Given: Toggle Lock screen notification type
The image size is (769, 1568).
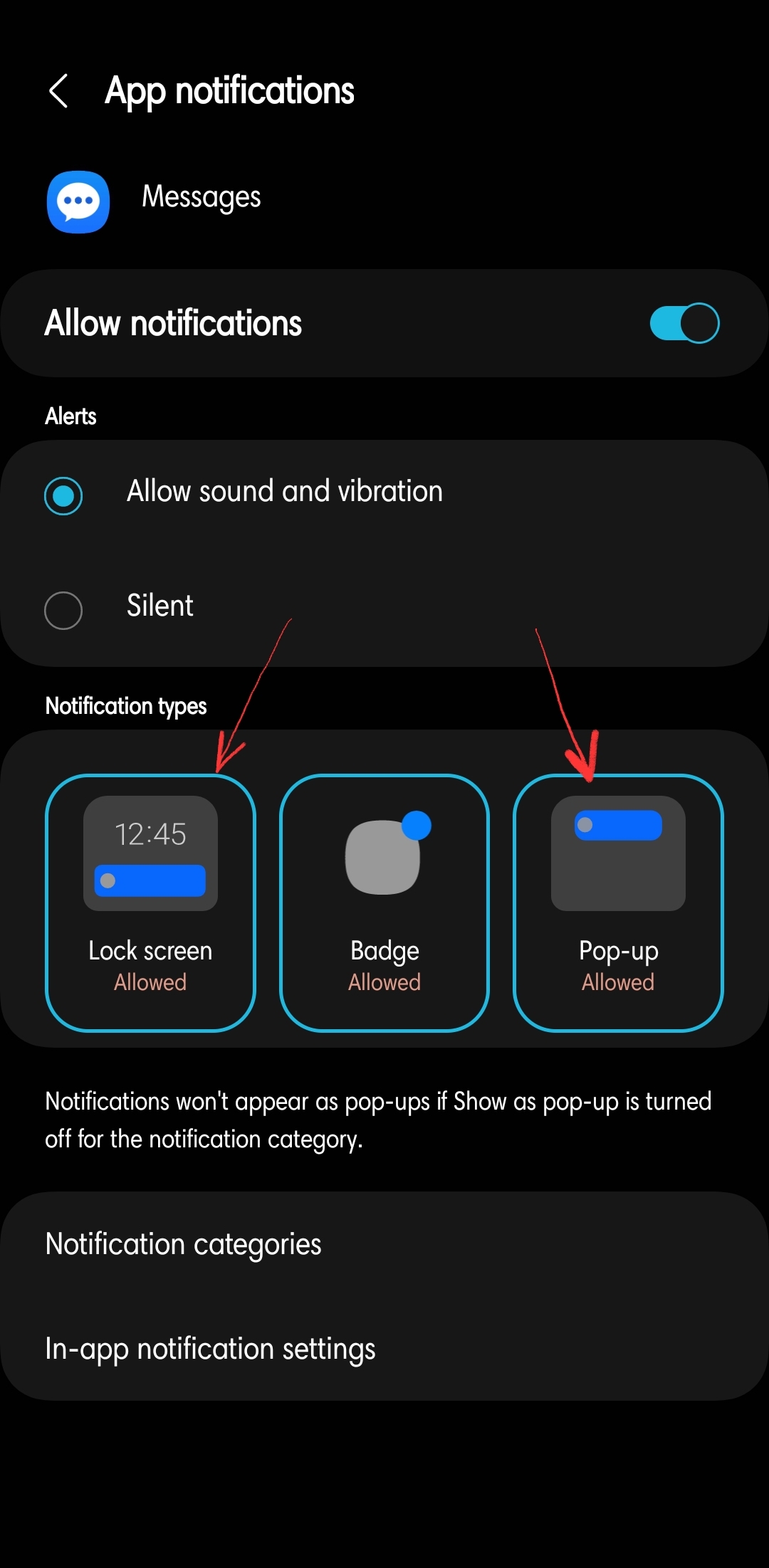Looking at the screenshot, I should 150,902.
